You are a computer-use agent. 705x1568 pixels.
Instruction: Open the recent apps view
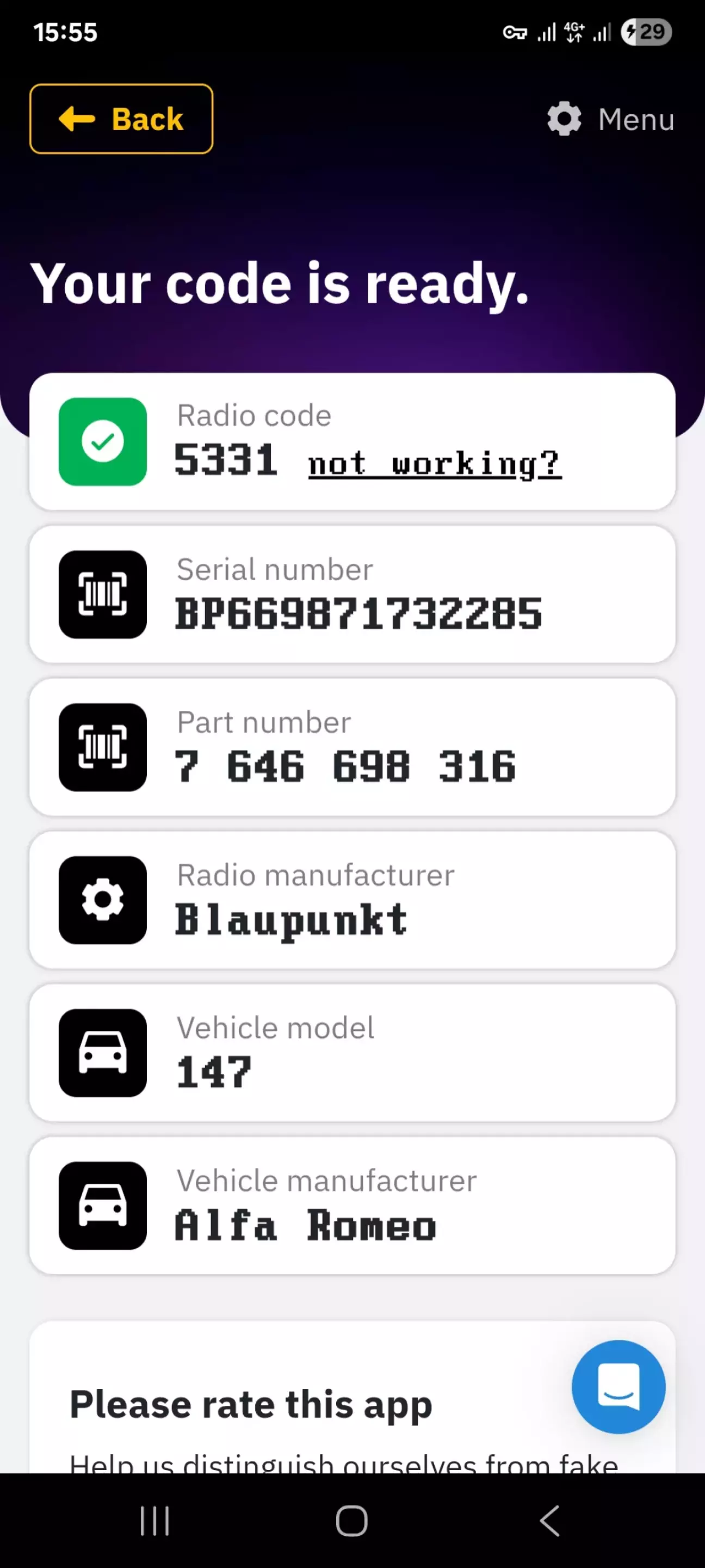(x=154, y=1521)
